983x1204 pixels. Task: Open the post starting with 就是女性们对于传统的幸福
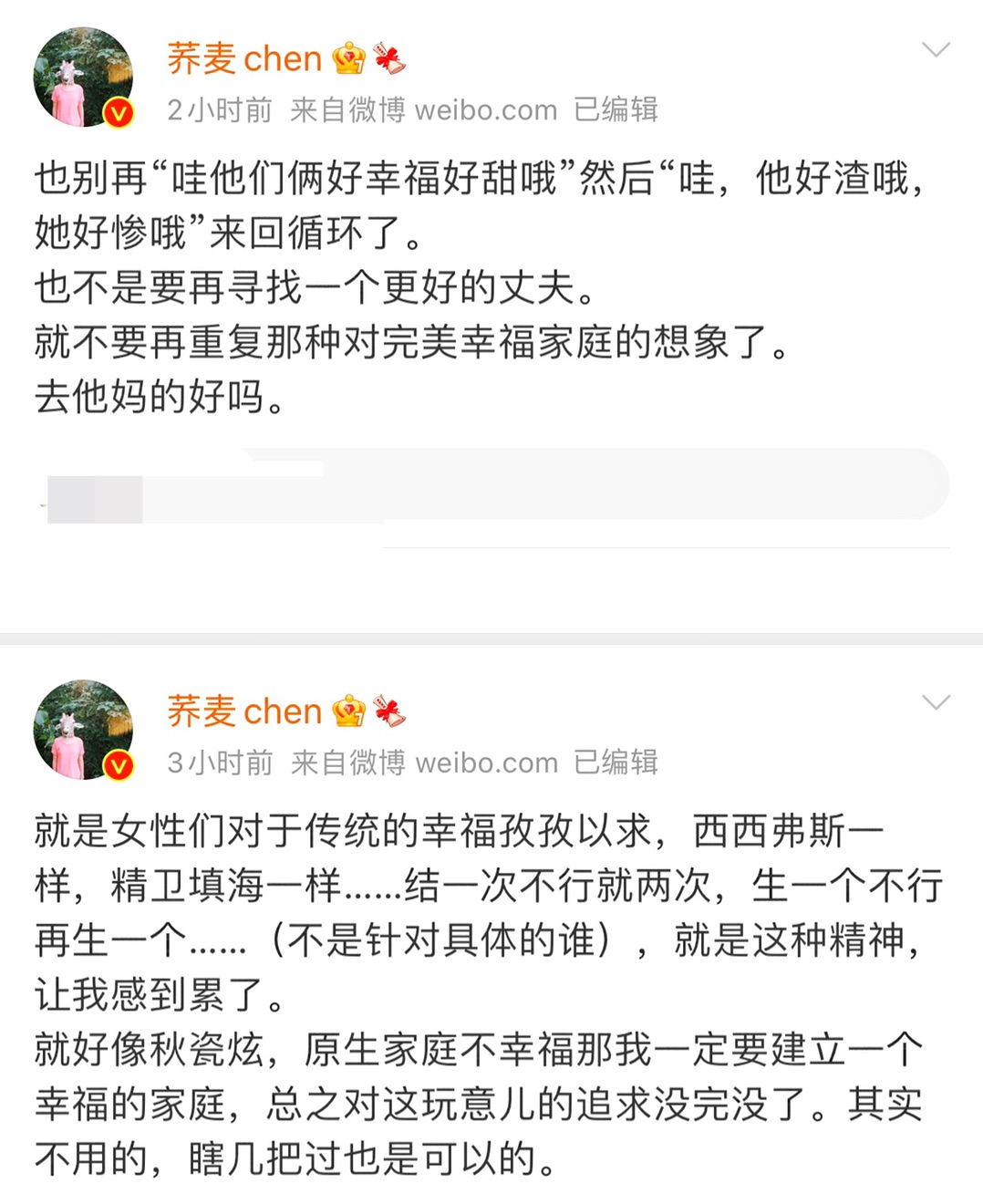474,994
